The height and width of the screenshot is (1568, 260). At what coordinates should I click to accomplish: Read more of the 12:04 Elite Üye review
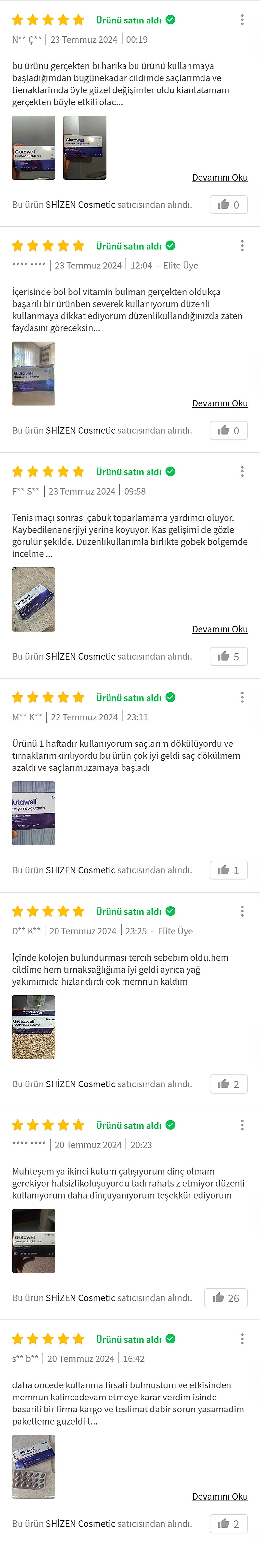pos(219,403)
